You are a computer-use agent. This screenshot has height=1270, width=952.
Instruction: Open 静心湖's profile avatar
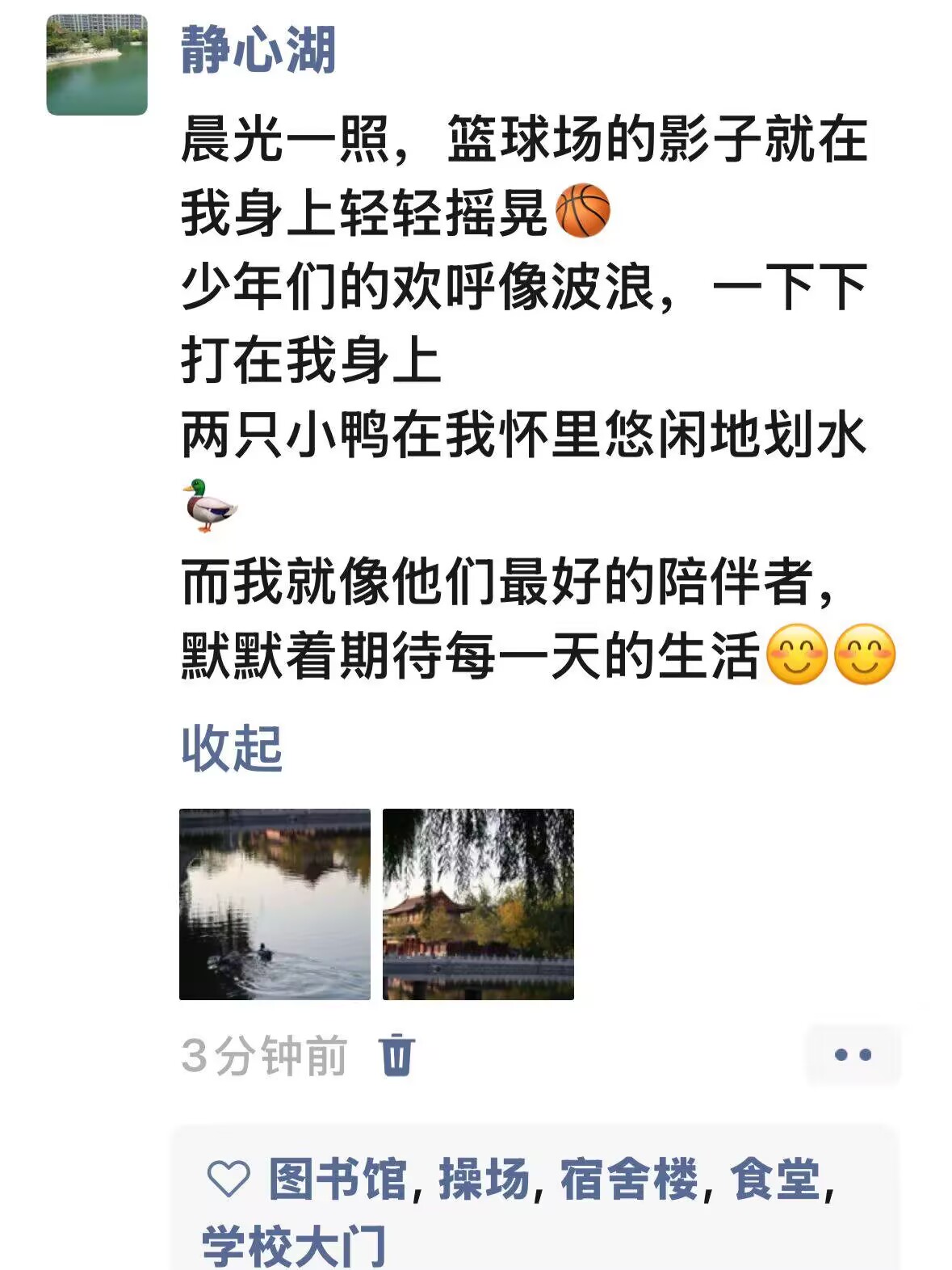click(x=97, y=65)
